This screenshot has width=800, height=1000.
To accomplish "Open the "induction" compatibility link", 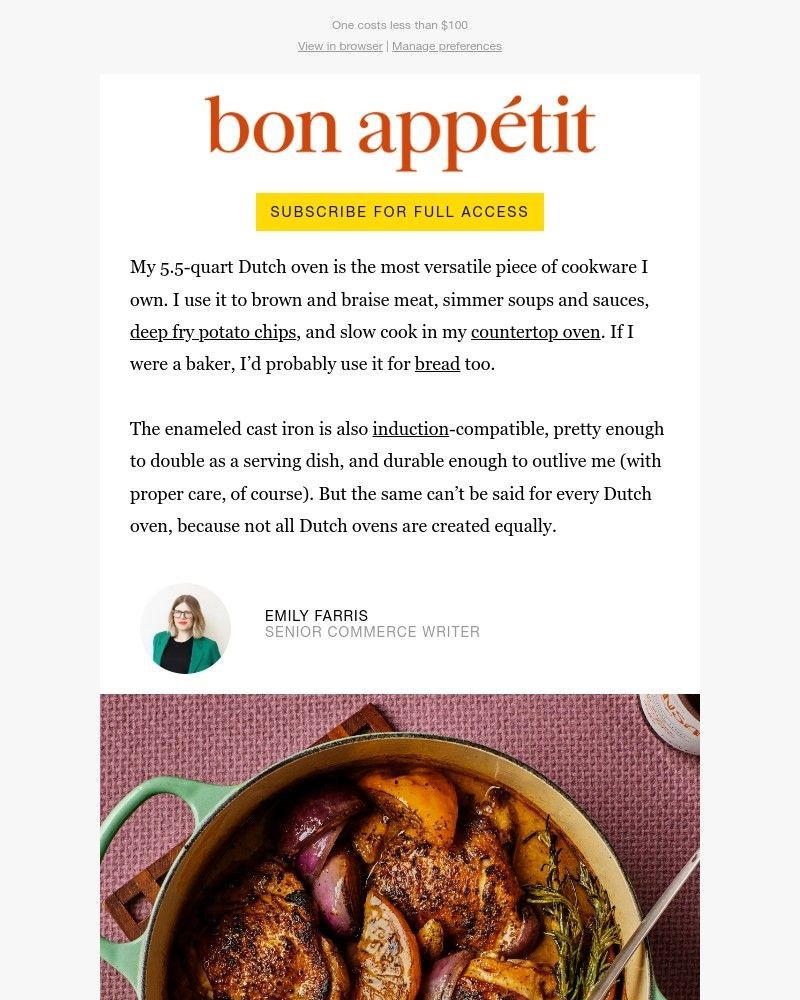I will tap(409, 428).
